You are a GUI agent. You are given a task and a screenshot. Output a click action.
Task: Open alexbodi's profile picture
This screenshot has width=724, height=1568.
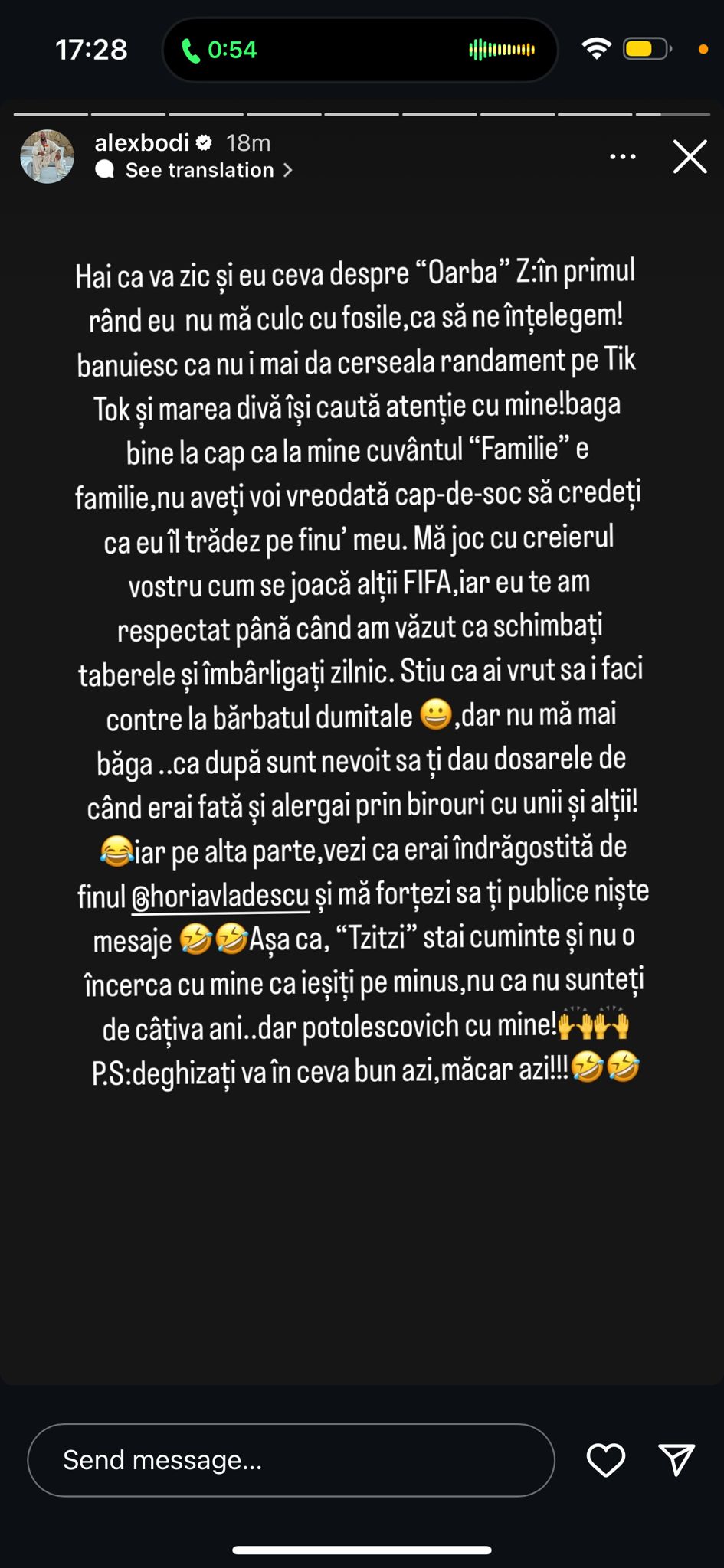tap(48, 157)
